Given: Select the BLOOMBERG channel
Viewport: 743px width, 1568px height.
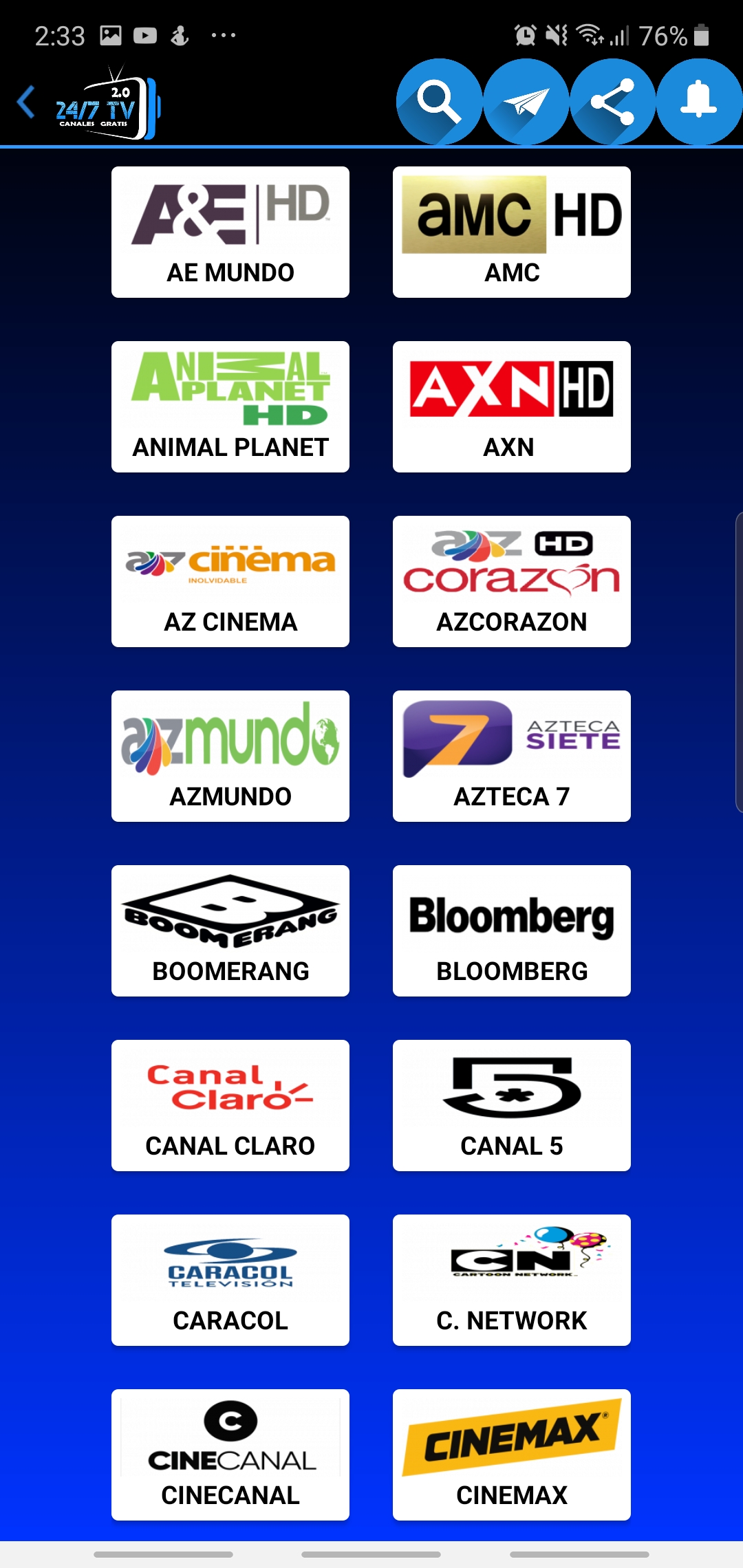Looking at the screenshot, I should (512, 930).
